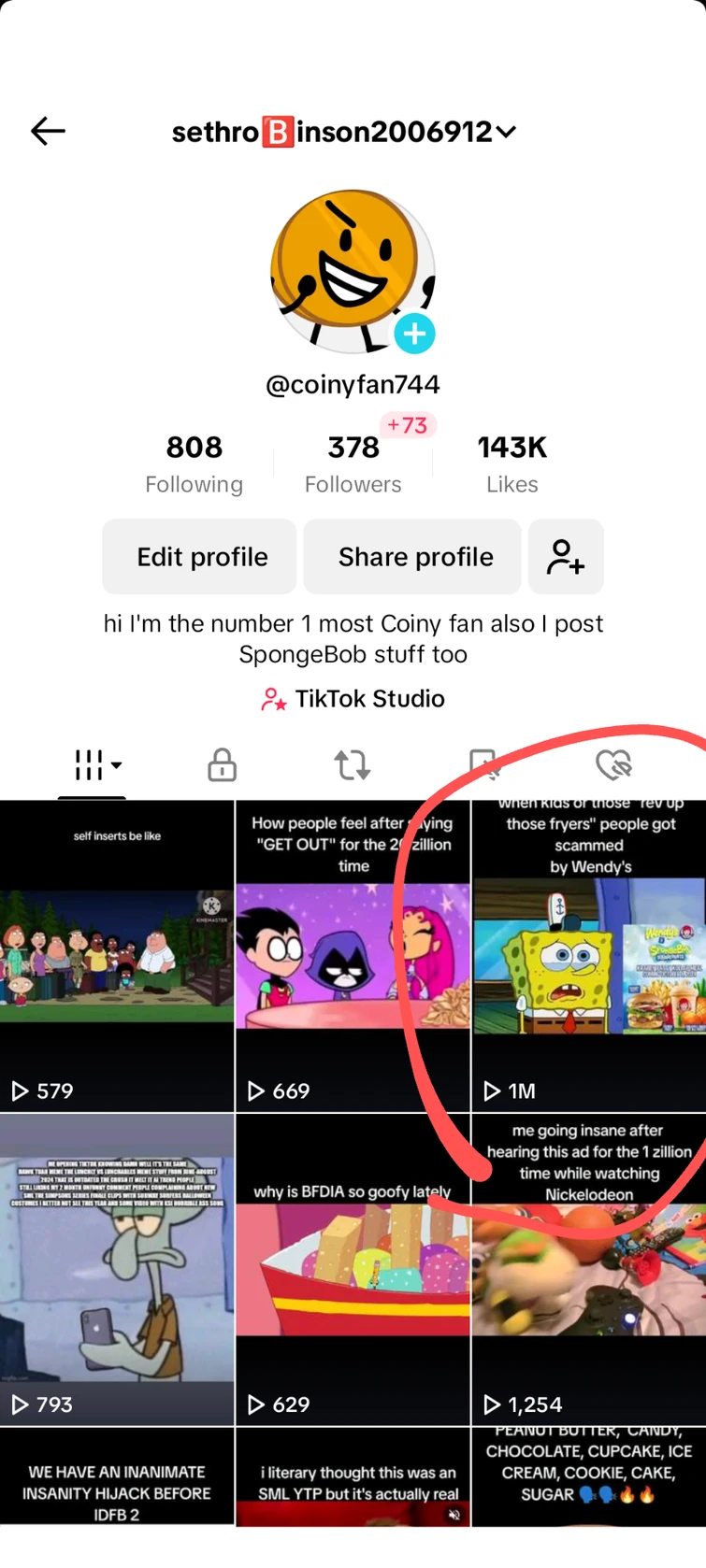Tap the plus badge on profile photo

tap(414, 334)
